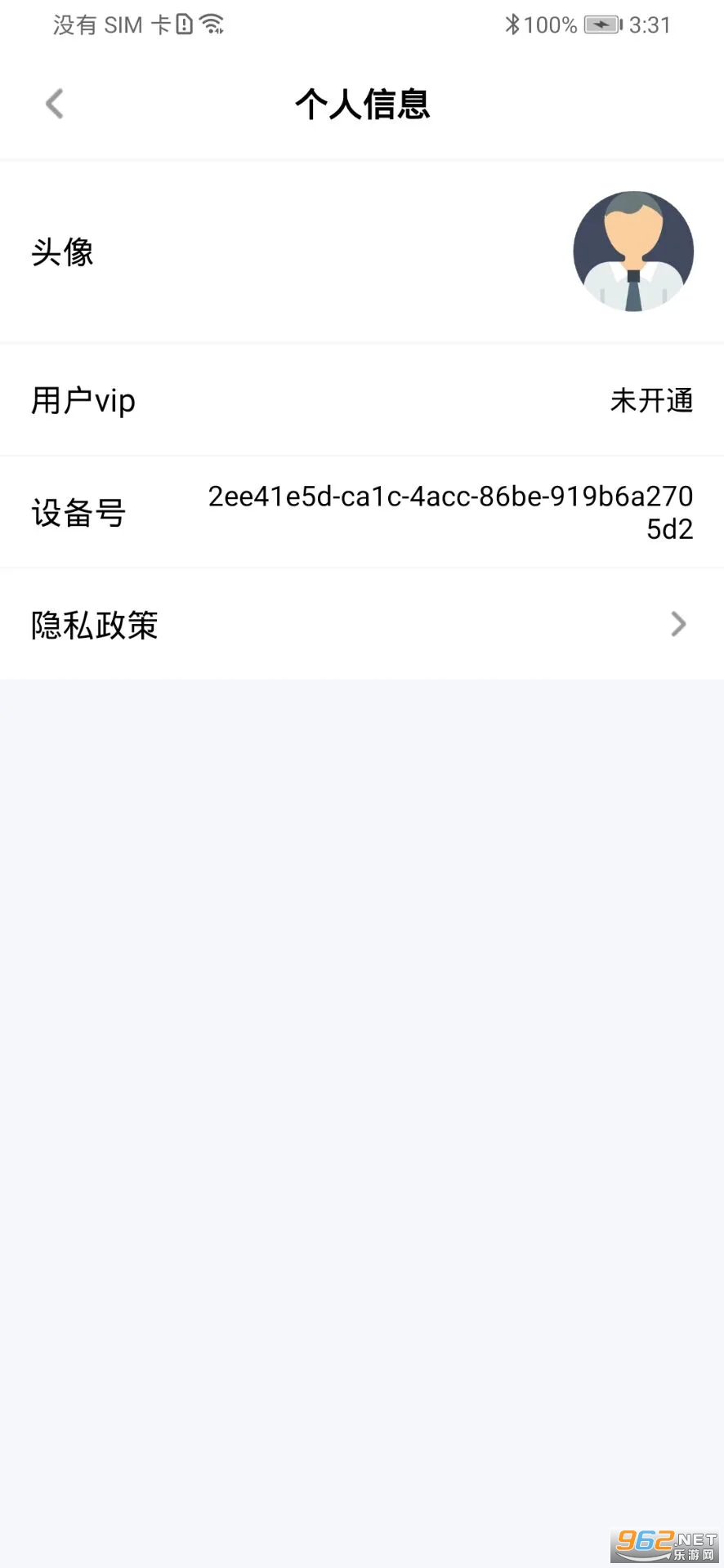Tap the 100% battery percentage text

549,24
